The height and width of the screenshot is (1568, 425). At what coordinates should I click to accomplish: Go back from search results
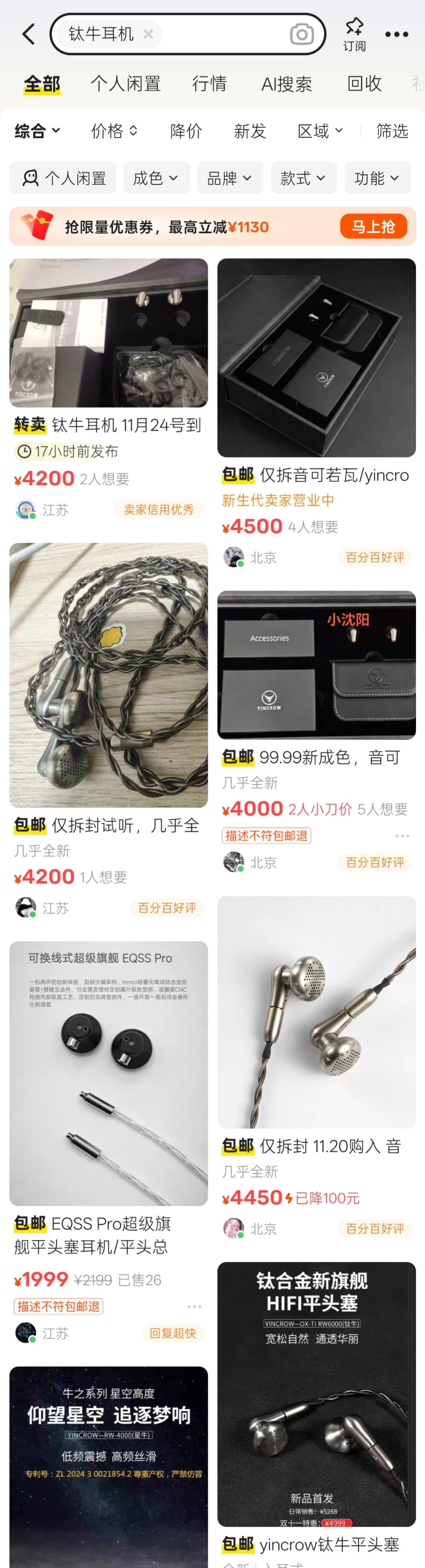[29, 34]
